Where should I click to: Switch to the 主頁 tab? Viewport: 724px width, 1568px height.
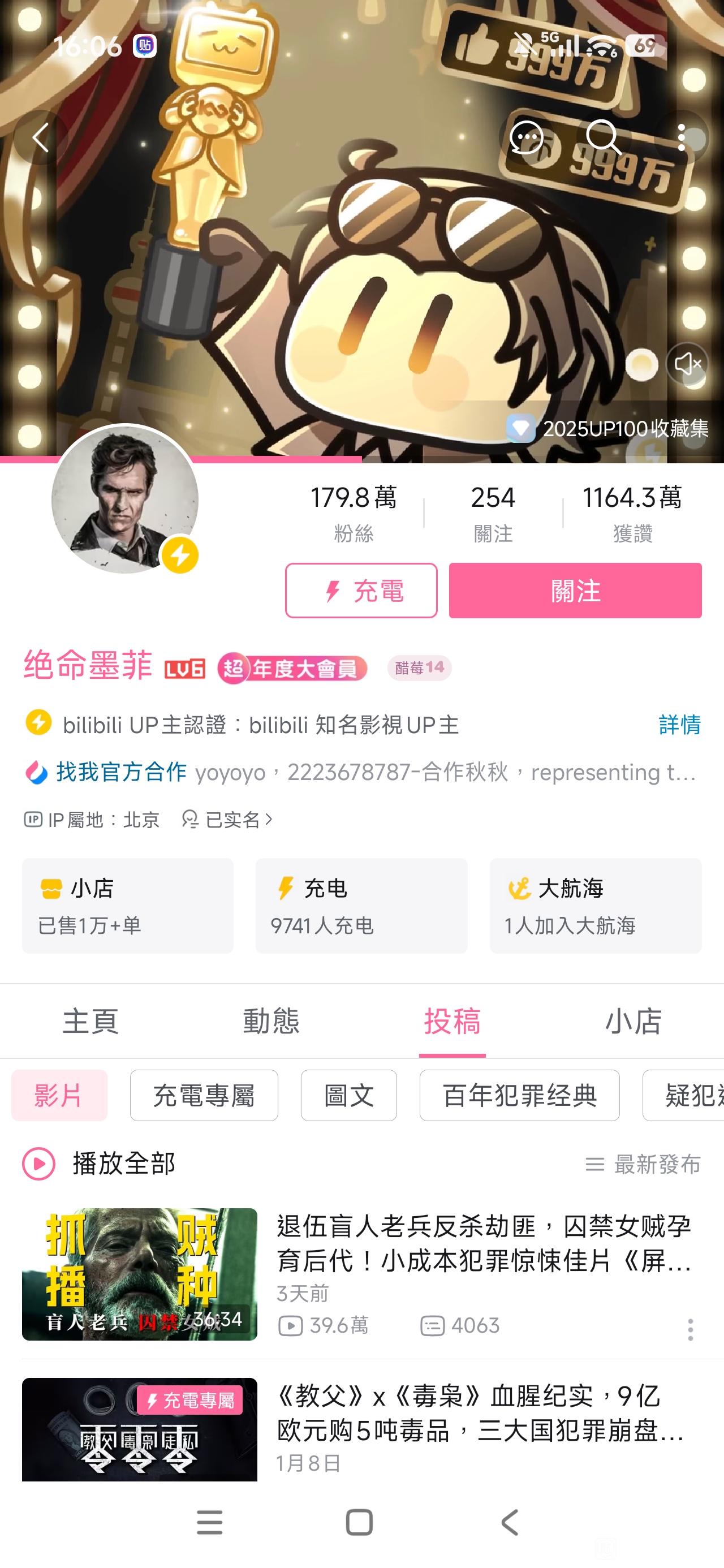click(x=90, y=1021)
